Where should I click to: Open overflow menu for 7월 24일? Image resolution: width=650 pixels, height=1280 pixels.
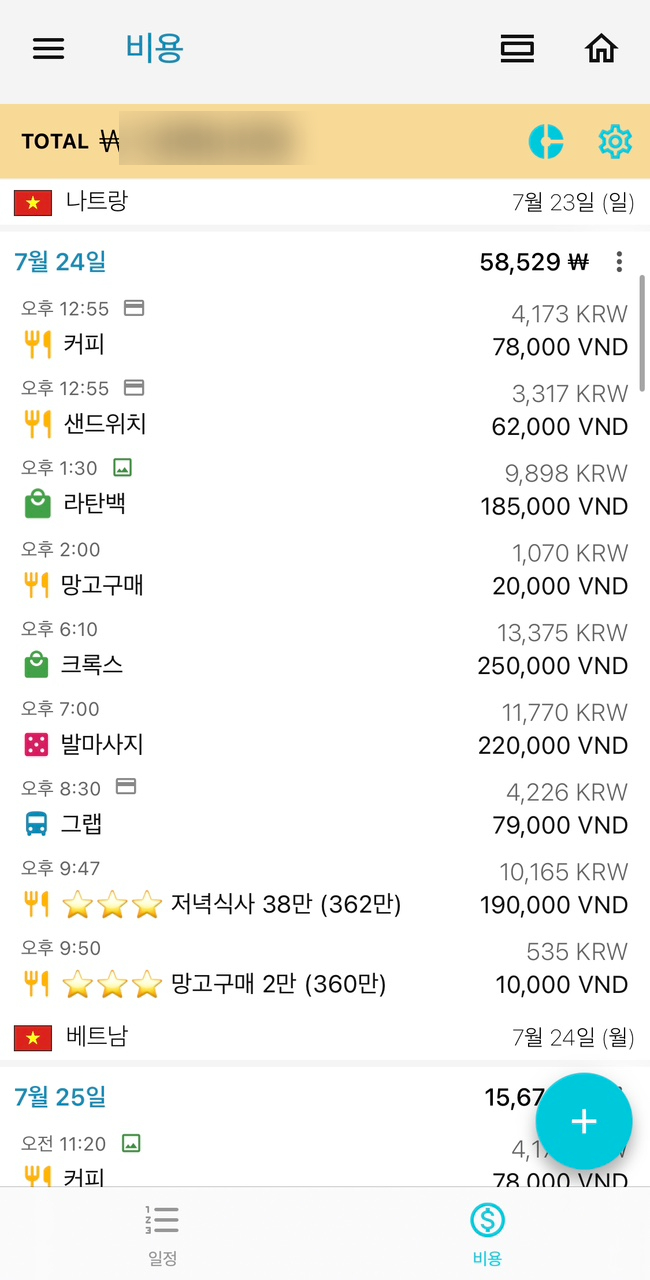point(619,262)
